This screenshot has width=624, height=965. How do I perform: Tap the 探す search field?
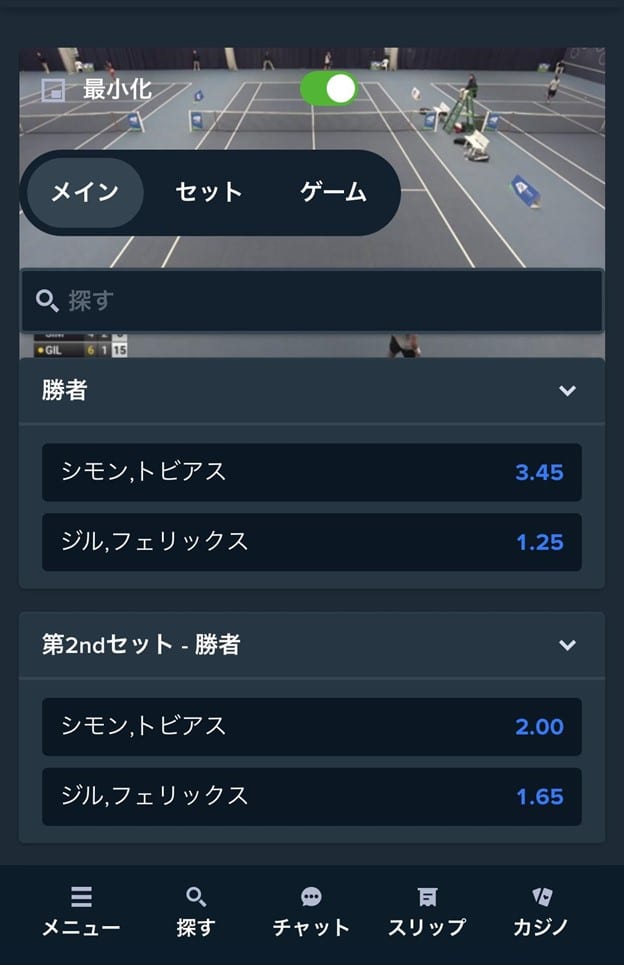click(x=311, y=300)
